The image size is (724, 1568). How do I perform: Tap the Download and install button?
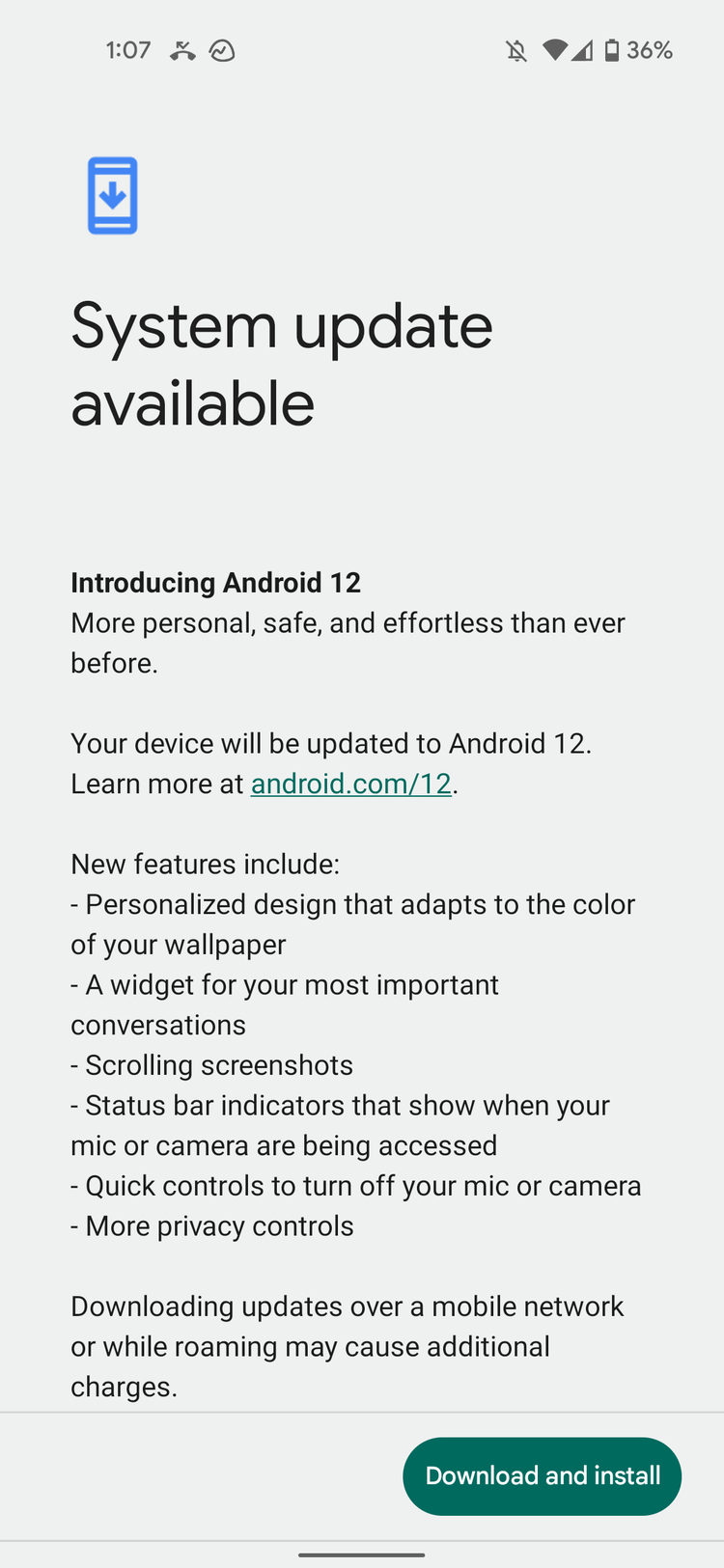(542, 1475)
